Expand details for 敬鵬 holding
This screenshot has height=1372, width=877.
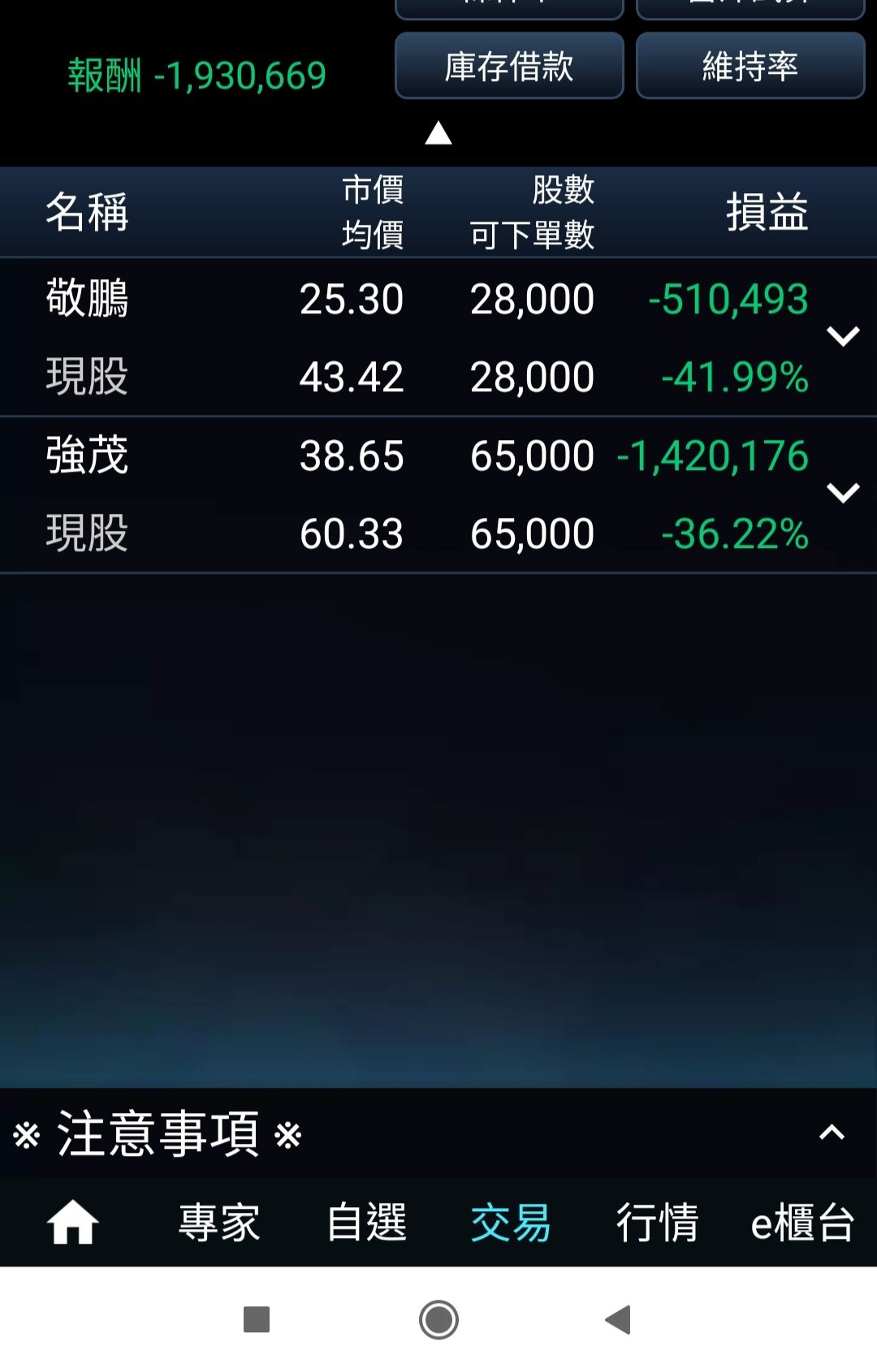point(843,336)
